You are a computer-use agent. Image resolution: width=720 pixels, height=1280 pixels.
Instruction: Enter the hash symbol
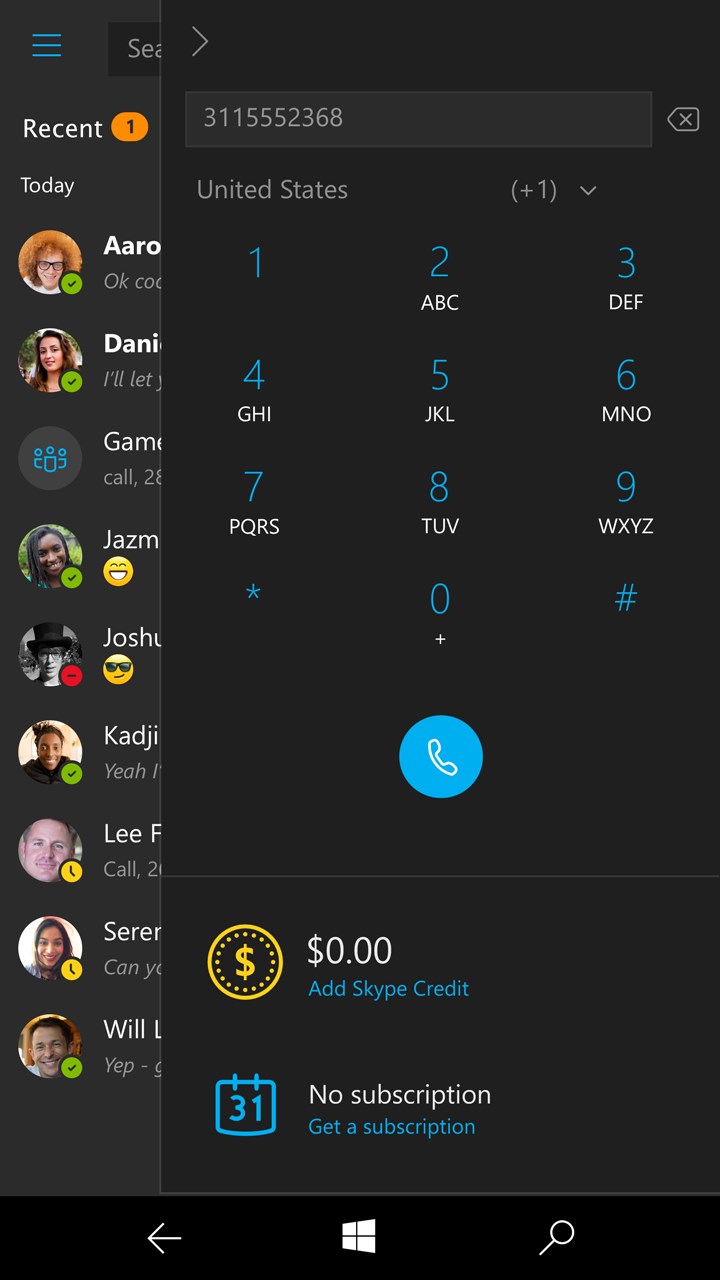coord(625,598)
